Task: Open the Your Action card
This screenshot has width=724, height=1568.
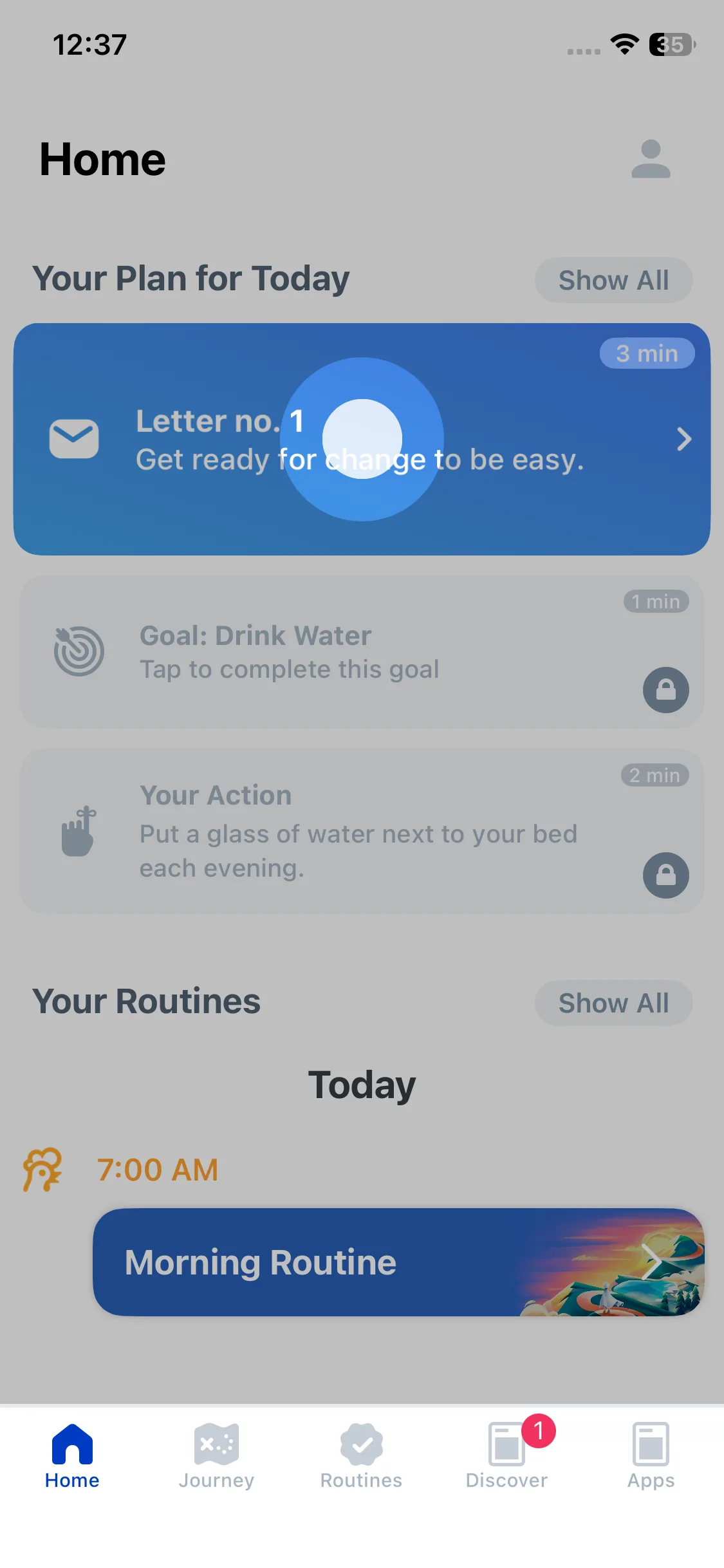Action: point(362,830)
